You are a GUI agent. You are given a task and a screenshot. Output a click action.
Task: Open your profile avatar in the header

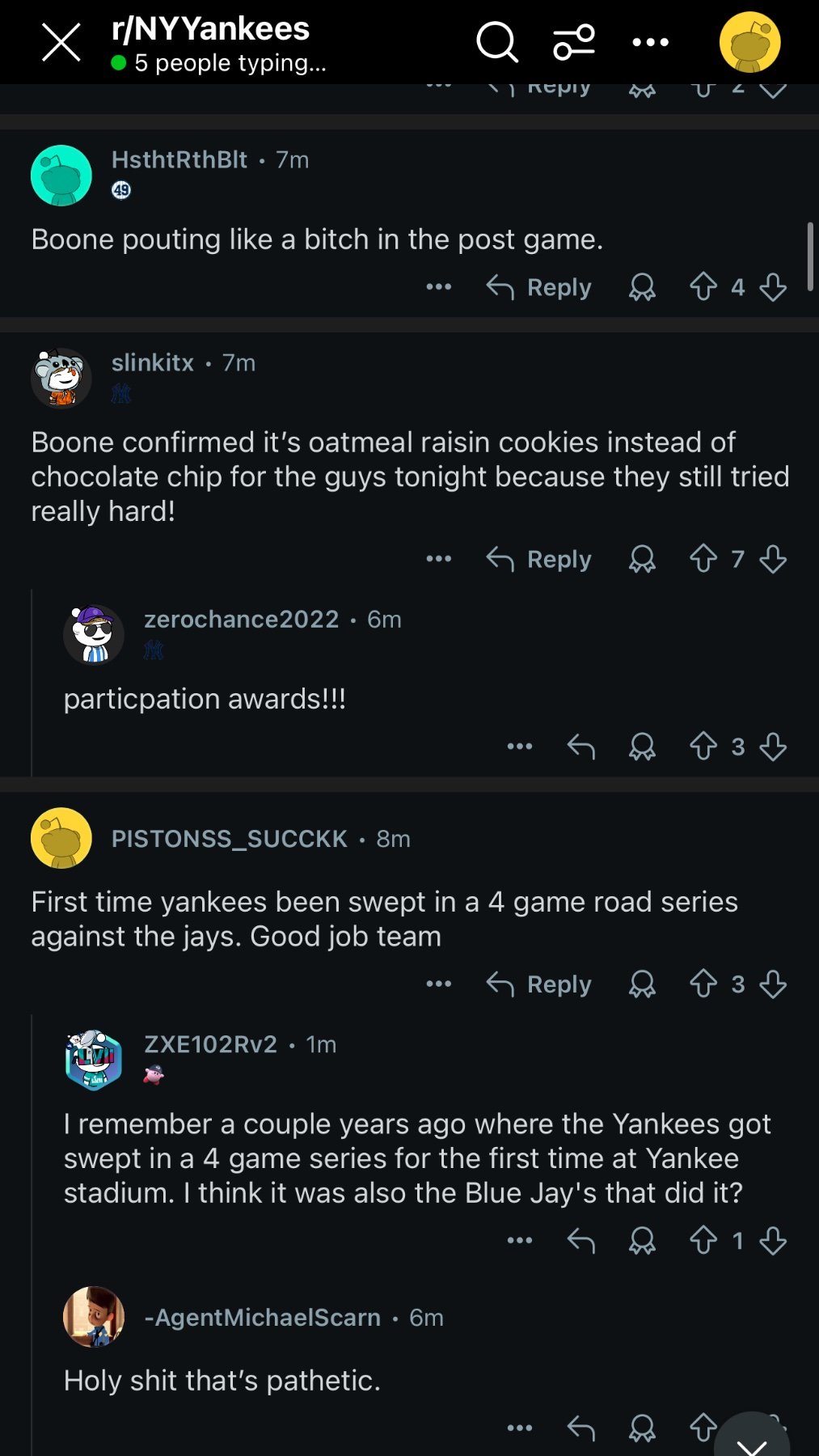749,42
